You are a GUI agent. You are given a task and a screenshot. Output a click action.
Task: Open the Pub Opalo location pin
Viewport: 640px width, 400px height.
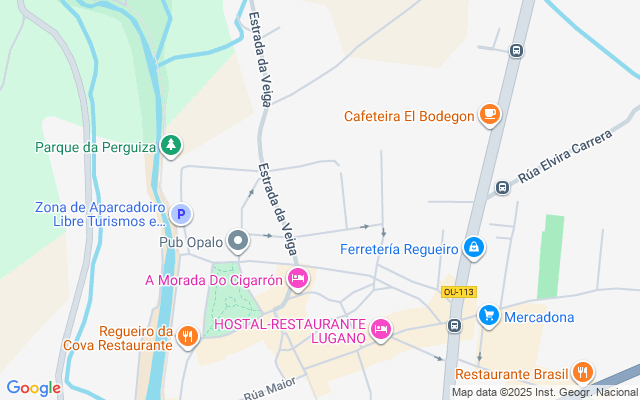point(238,241)
